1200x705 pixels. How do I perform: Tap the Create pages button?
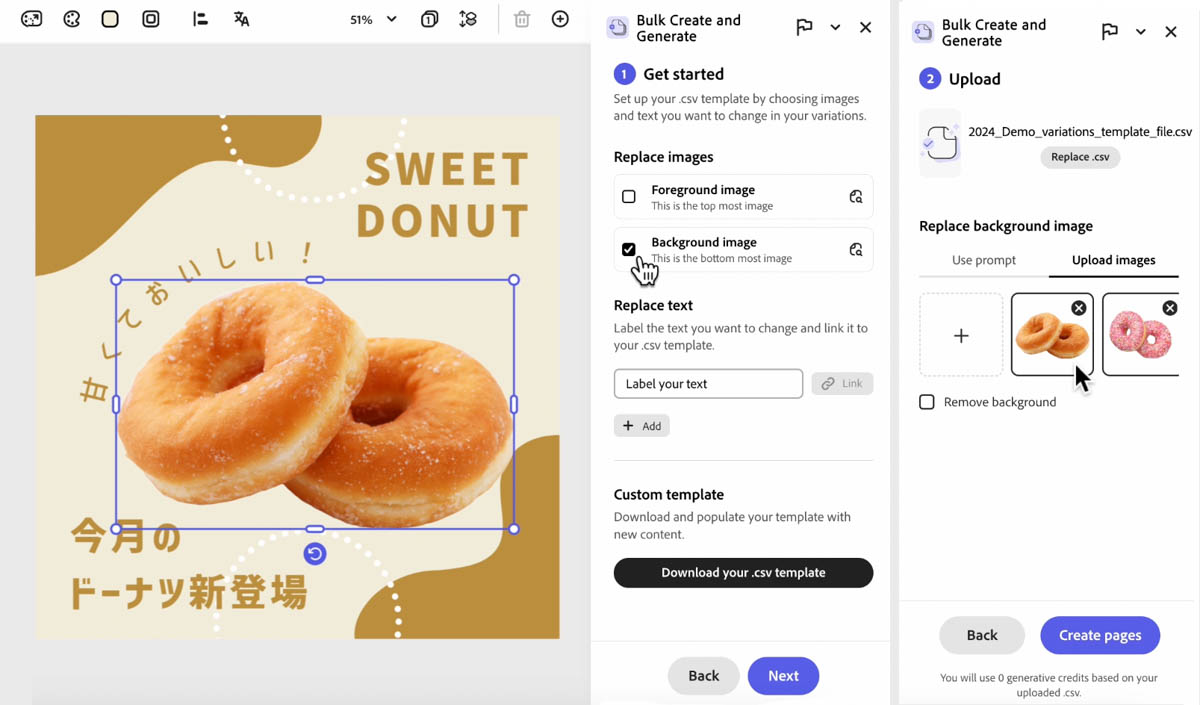point(1100,635)
